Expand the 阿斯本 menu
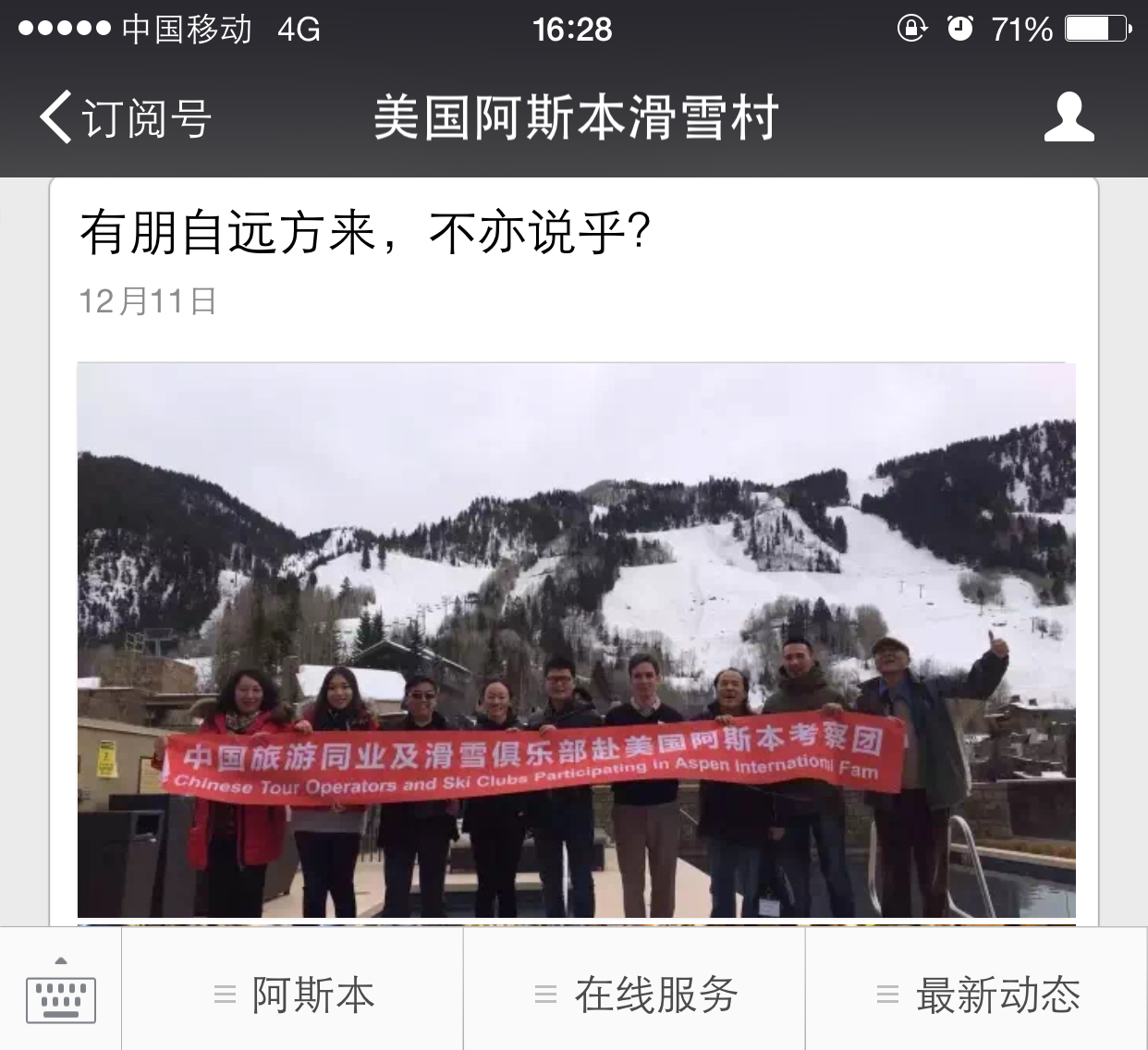This screenshot has width=1148, height=1050. [x=293, y=995]
